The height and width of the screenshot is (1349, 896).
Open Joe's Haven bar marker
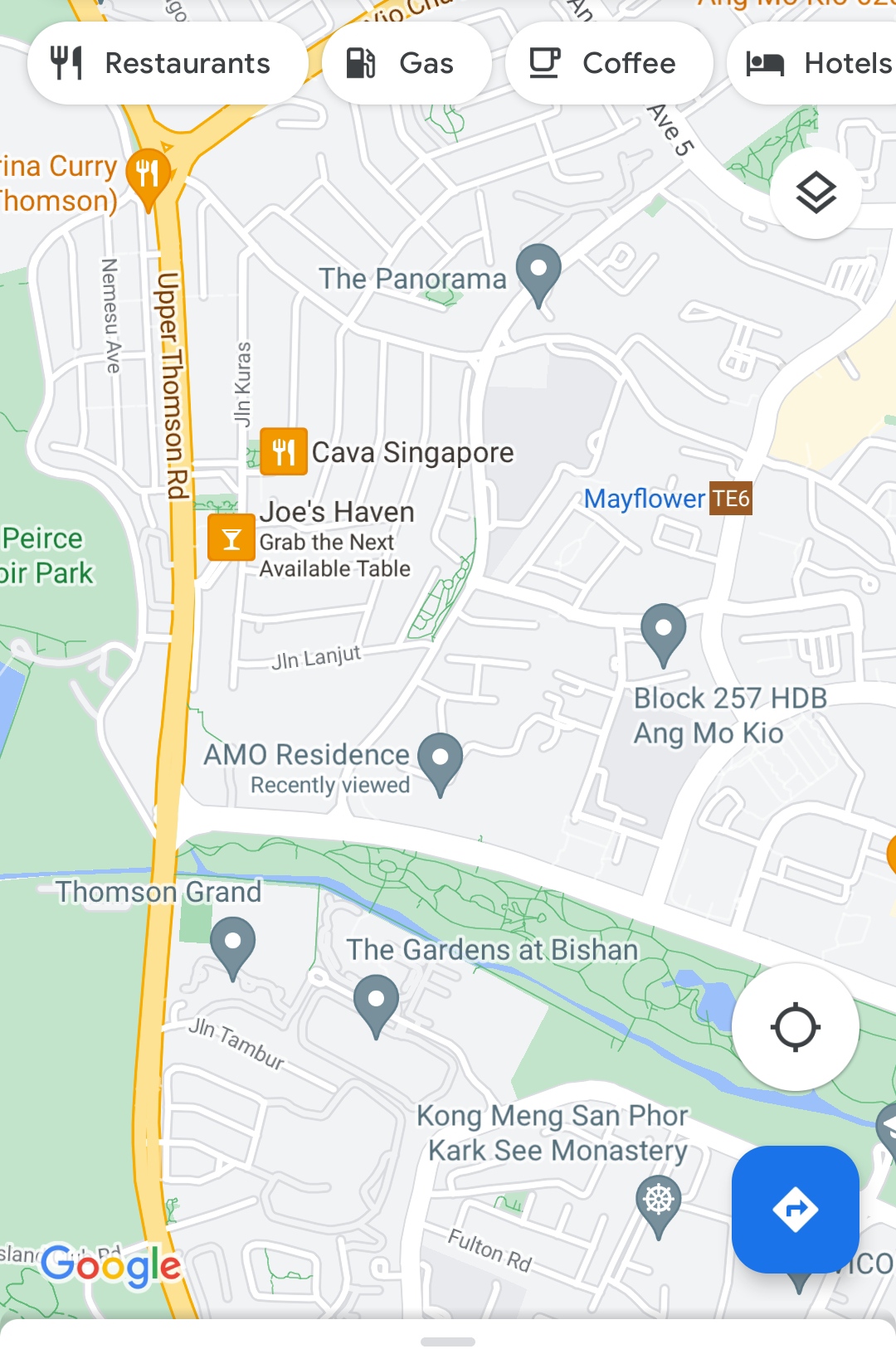[231, 538]
